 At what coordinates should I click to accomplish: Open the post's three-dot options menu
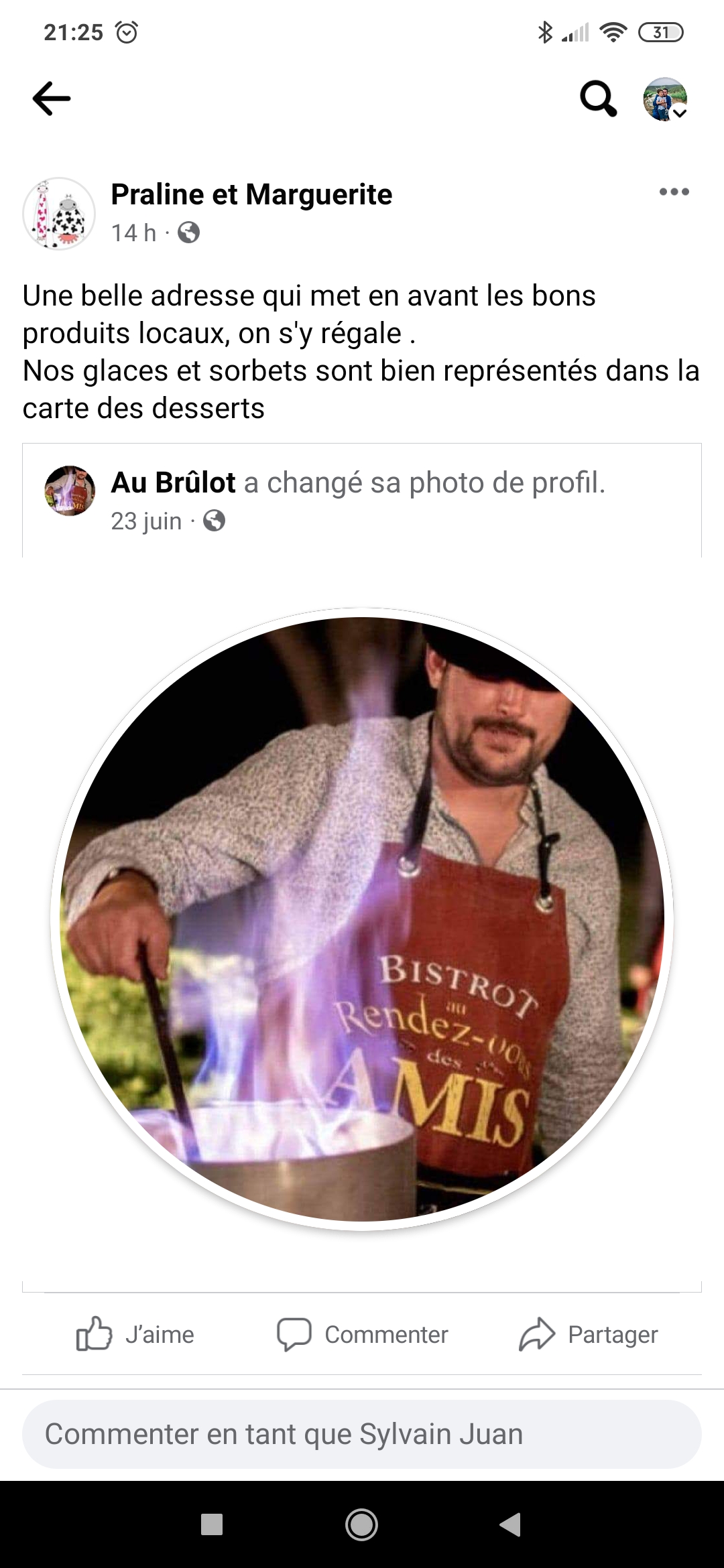pos(674,192)
